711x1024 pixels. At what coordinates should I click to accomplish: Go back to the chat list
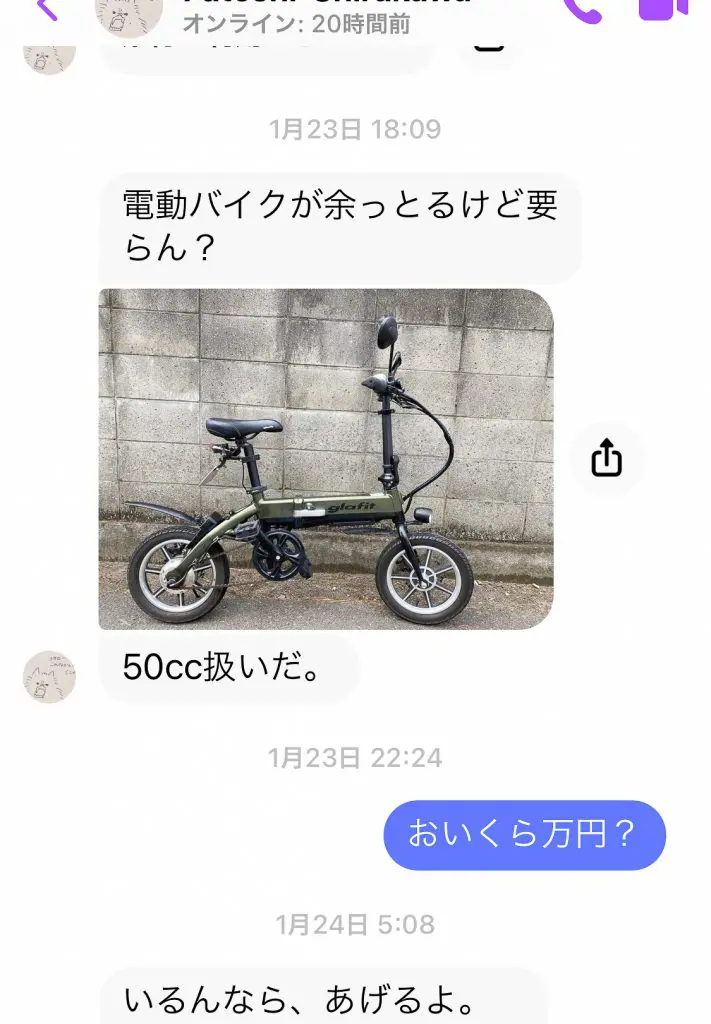point(45,9)
